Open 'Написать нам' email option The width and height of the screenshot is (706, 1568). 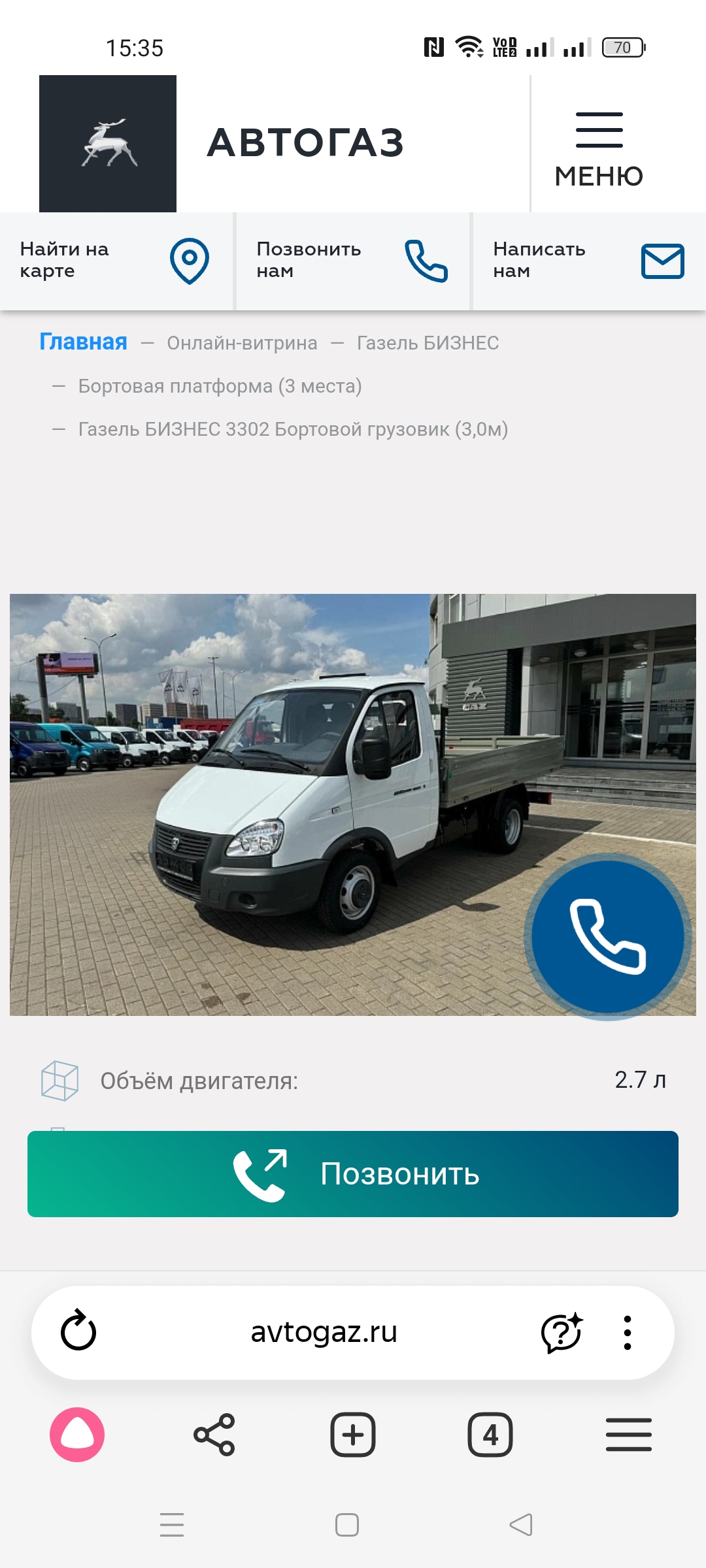tap(588, 261)
